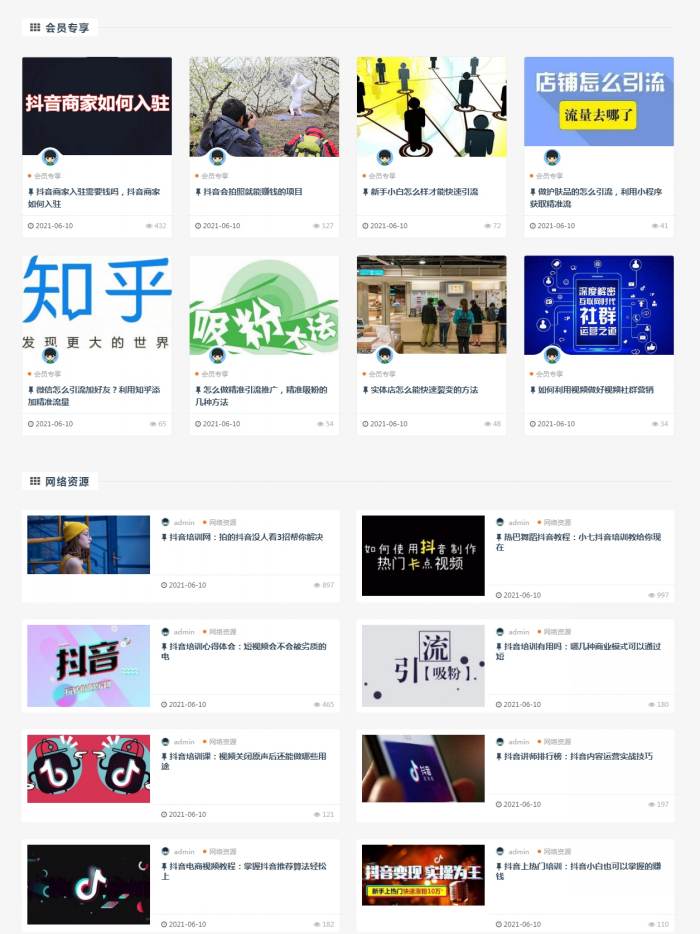Open 抖音讲师排行榜 article
This screenshot has height=934, width=700.
(x=578, y=756)
